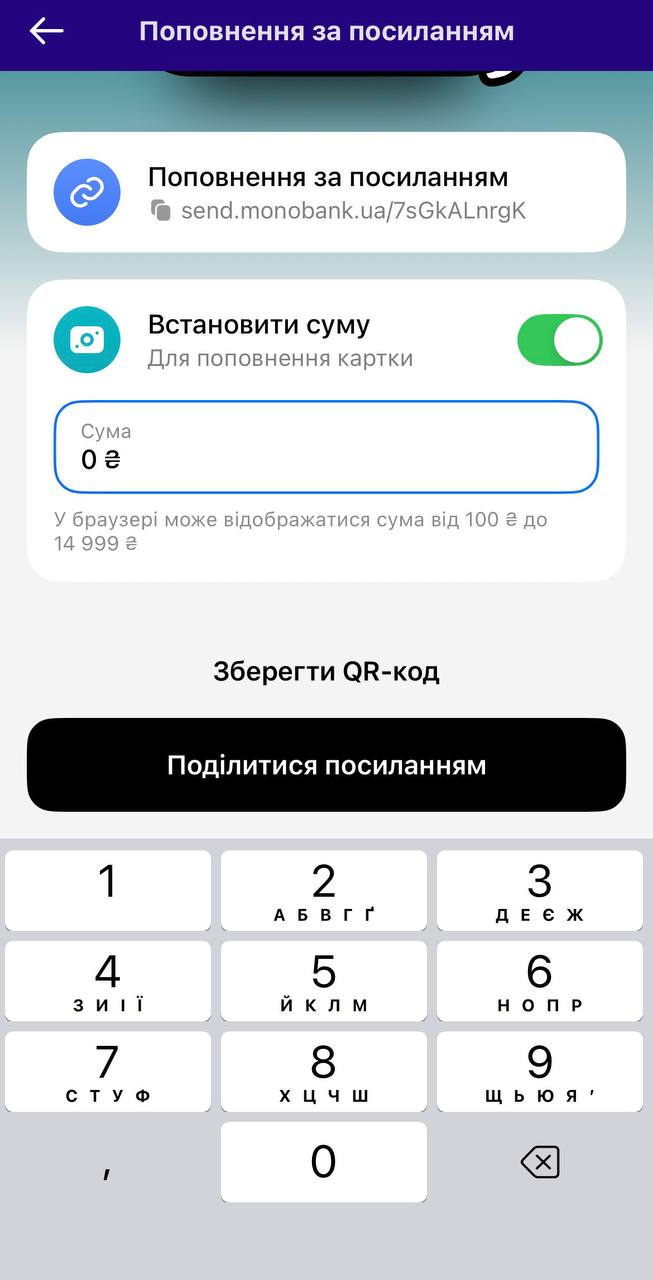Enter digit 1 on the keypad
The image size is (653, 1280).
pyautogui.click(x=108, y=890)
